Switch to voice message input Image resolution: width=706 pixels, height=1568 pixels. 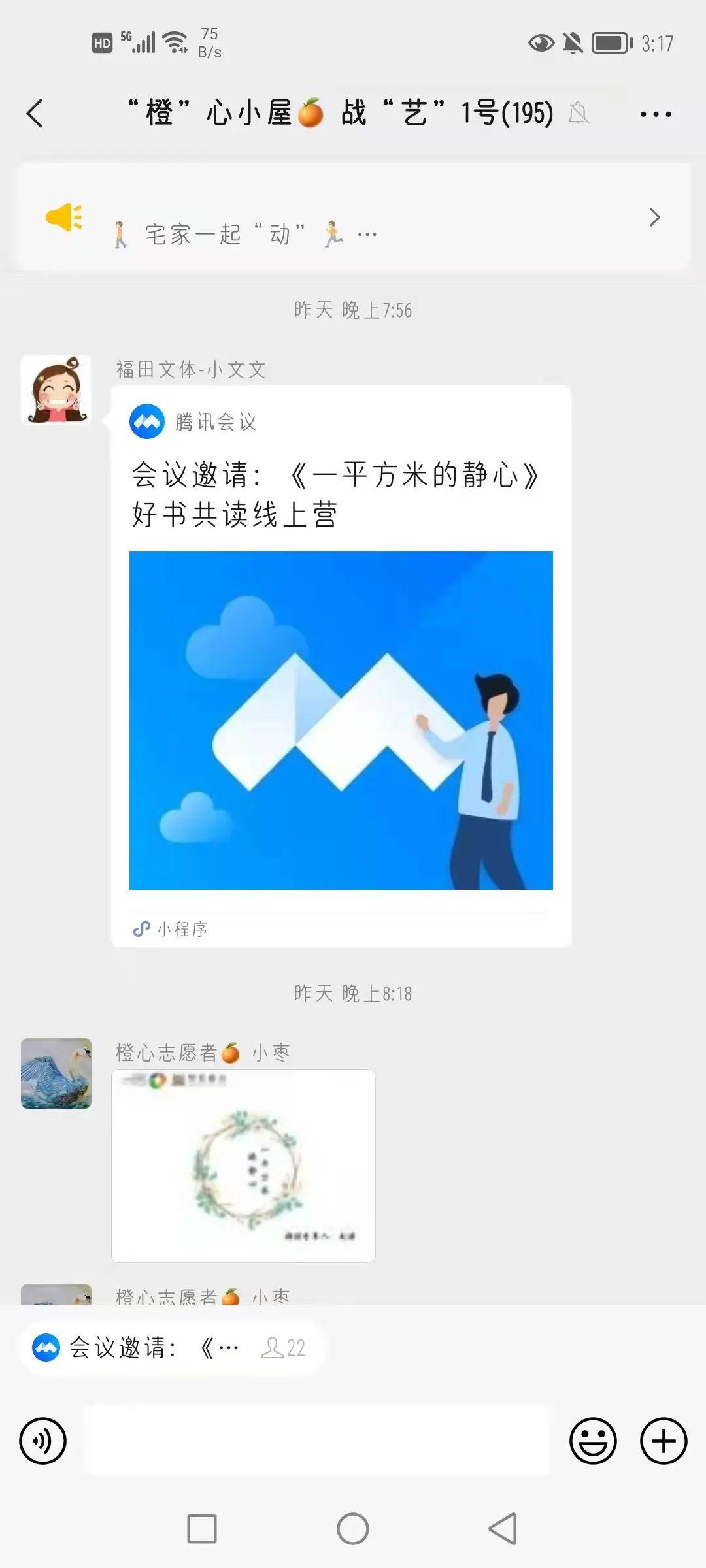pos(43,1441)
